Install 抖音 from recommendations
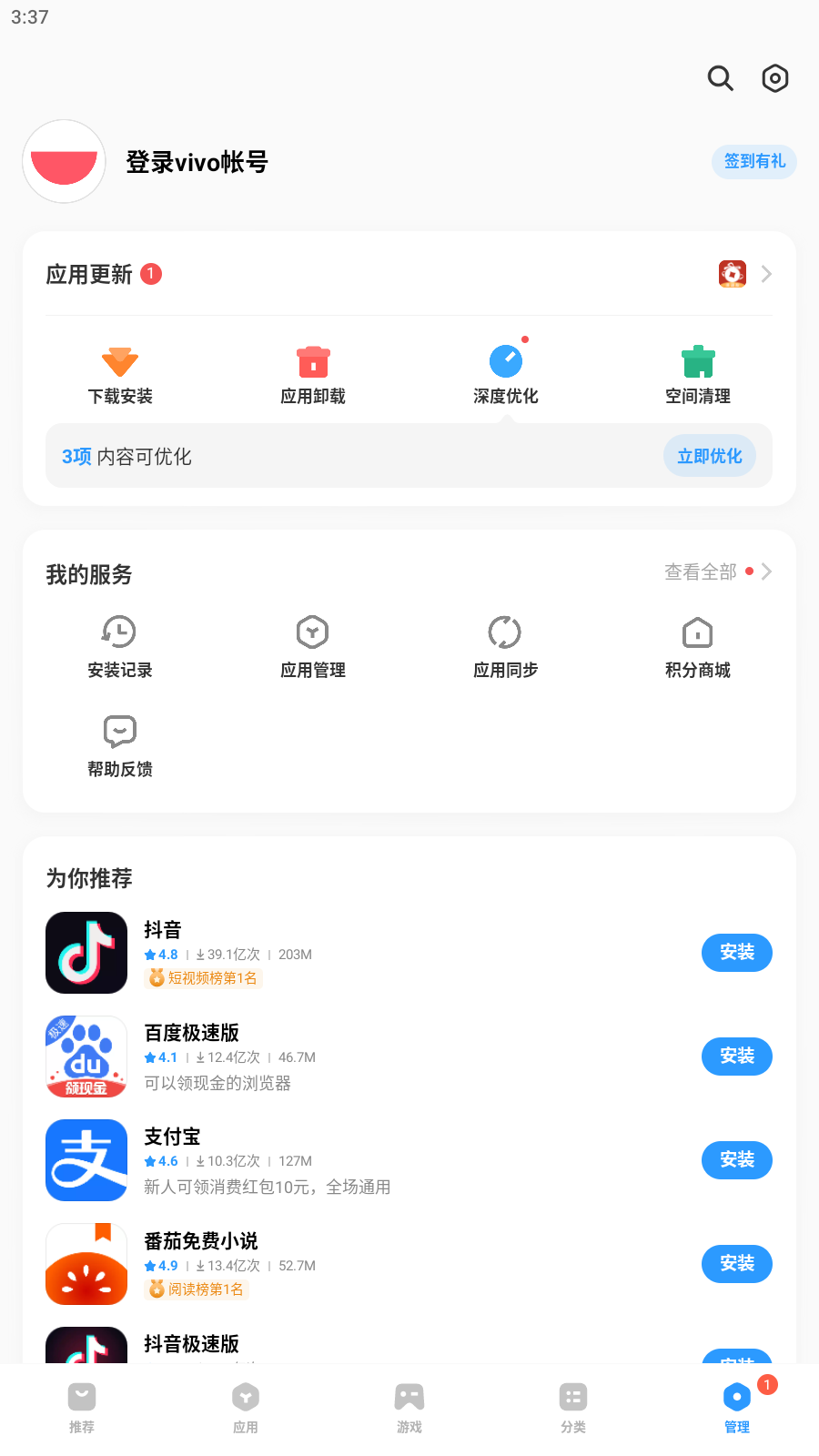Image resolution: width=819 pixels, height=1456 pixels. click(737, 953)
